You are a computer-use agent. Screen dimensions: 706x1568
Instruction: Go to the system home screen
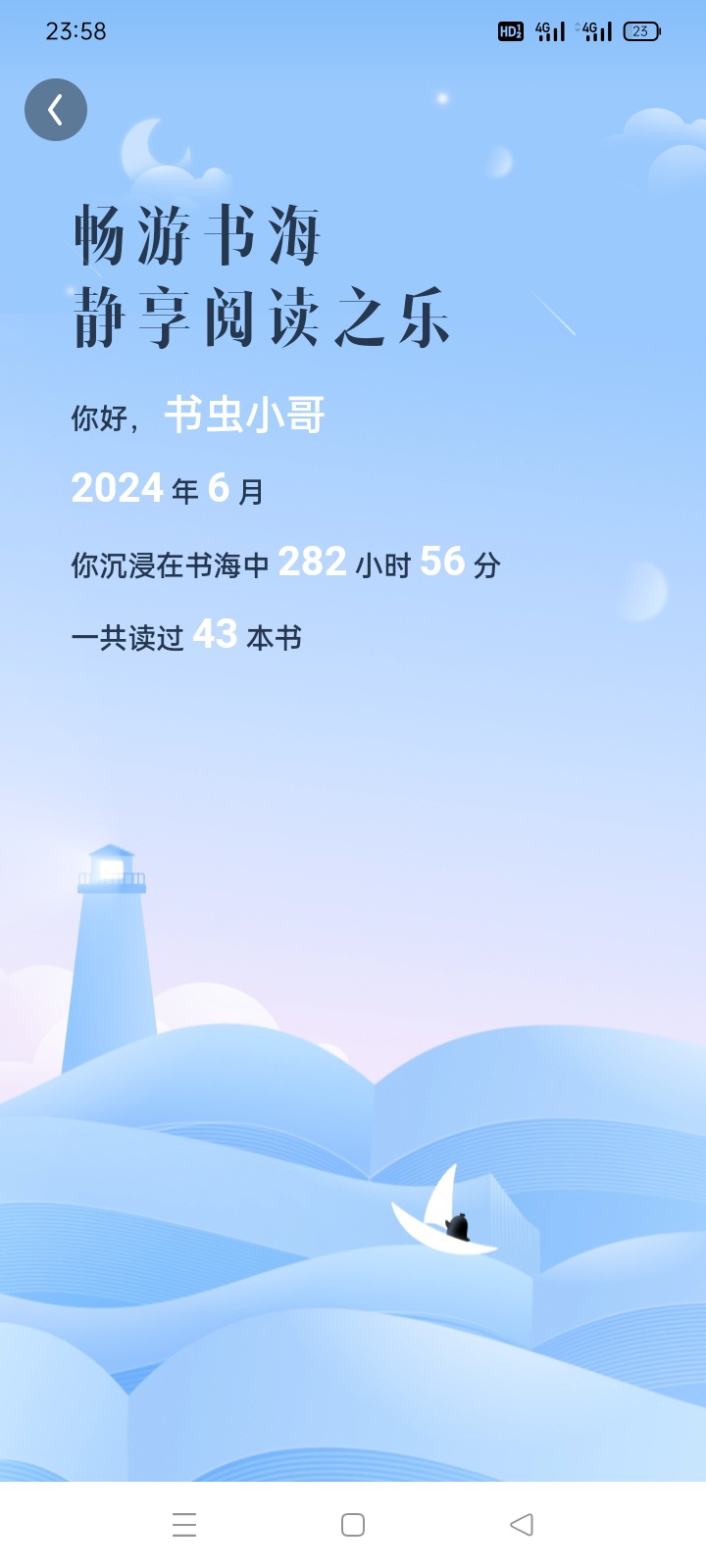point(353,1525)
